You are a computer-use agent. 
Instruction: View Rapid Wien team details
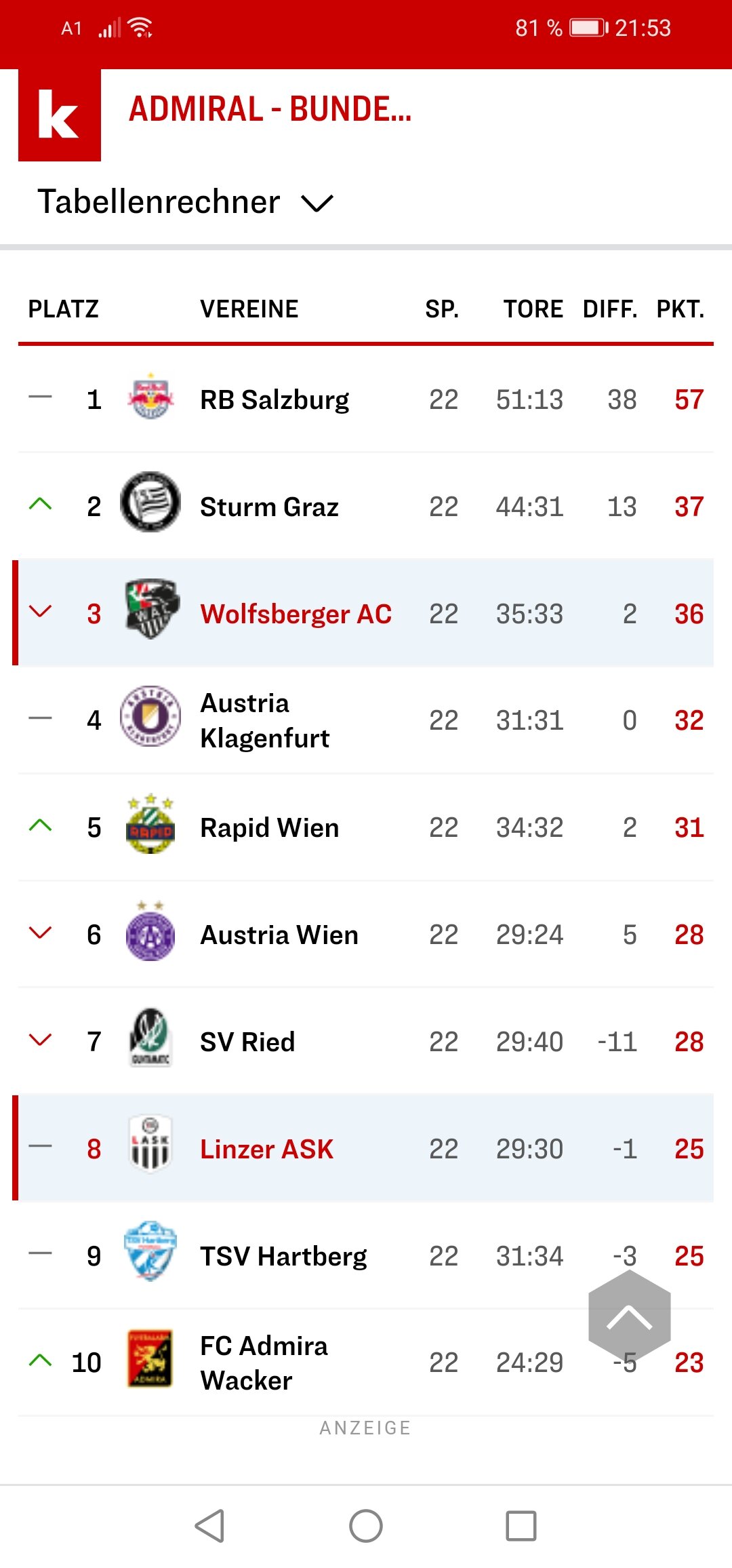(x=366, y=827)
